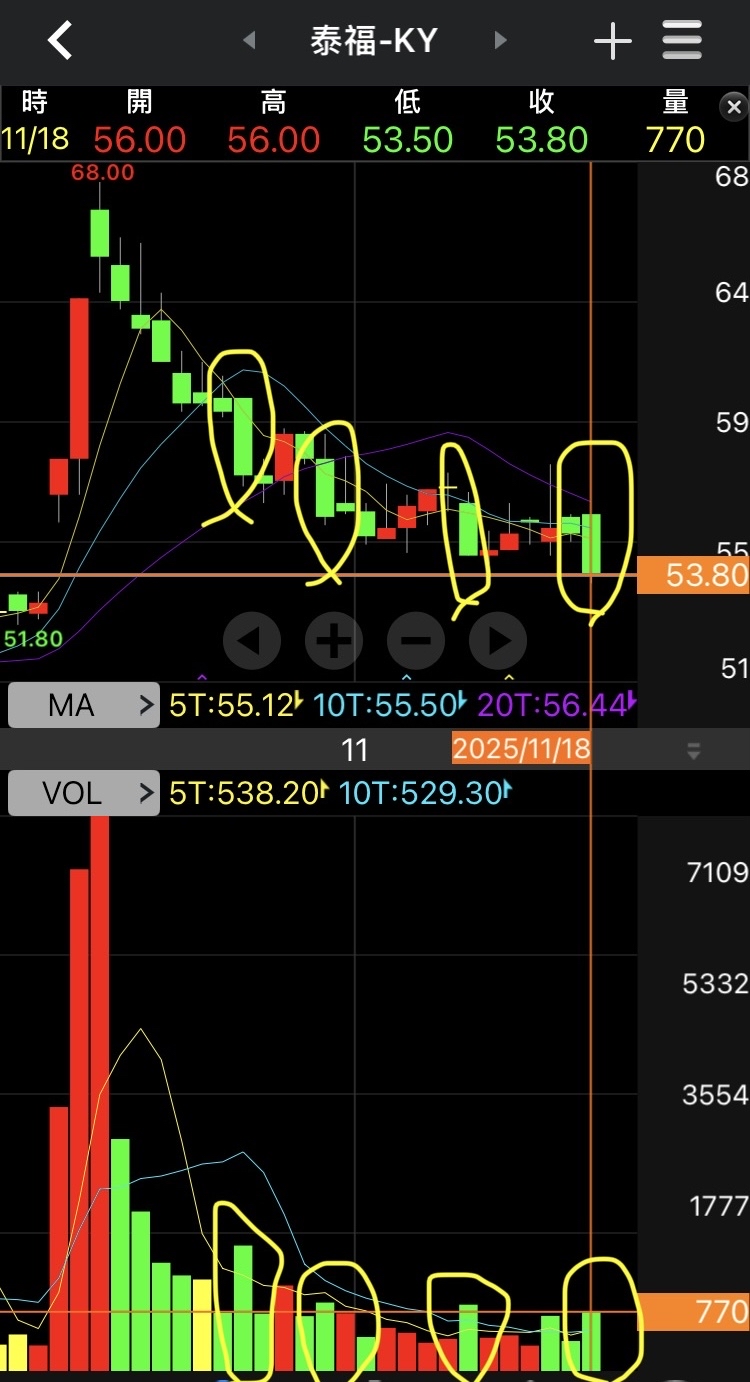The width and height of the screenshot is (750, 1382).
Task: Move the chart cursor left
Action: [x=252, y=640]
